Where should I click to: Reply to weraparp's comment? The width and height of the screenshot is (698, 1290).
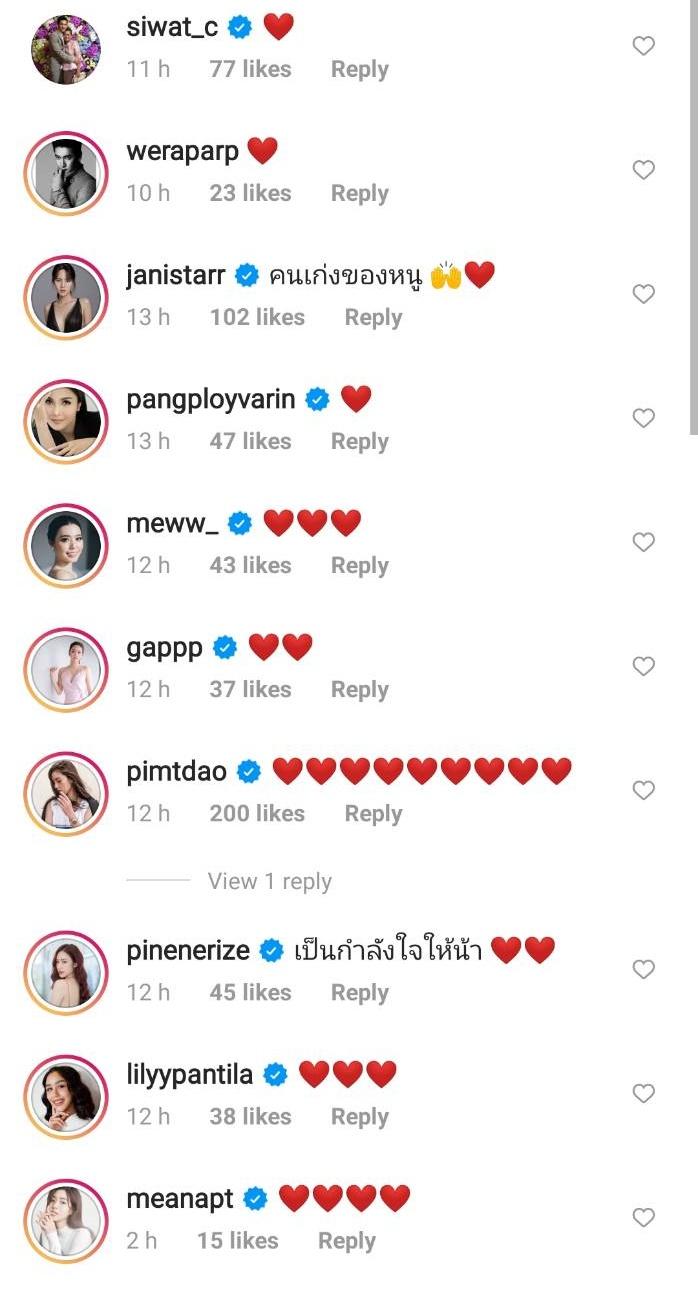pos(359,193)
